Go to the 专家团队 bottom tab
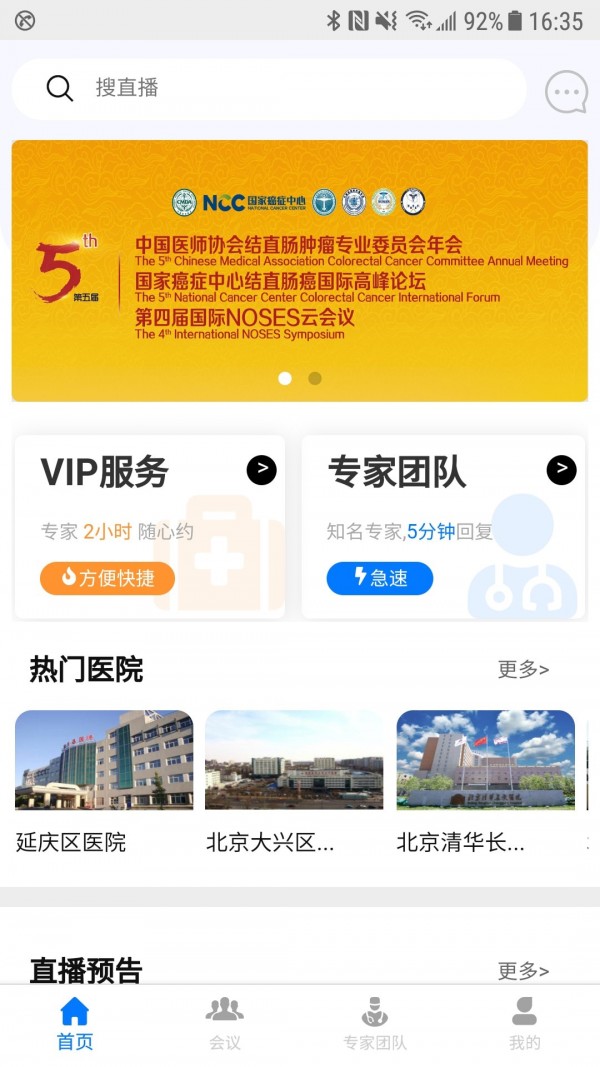 tap(375, 1024)
